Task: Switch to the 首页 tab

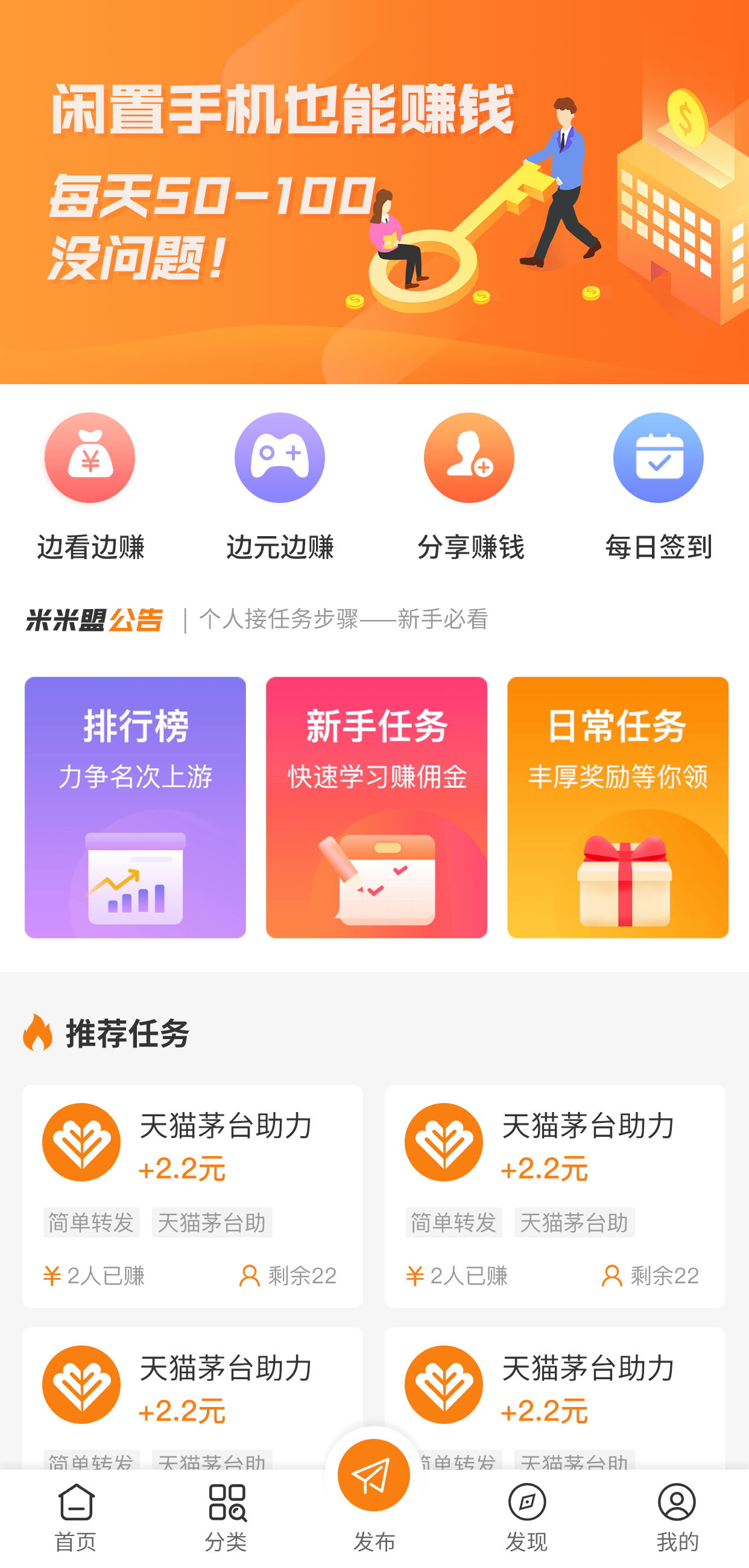Action: click(x=76, y=1517)
